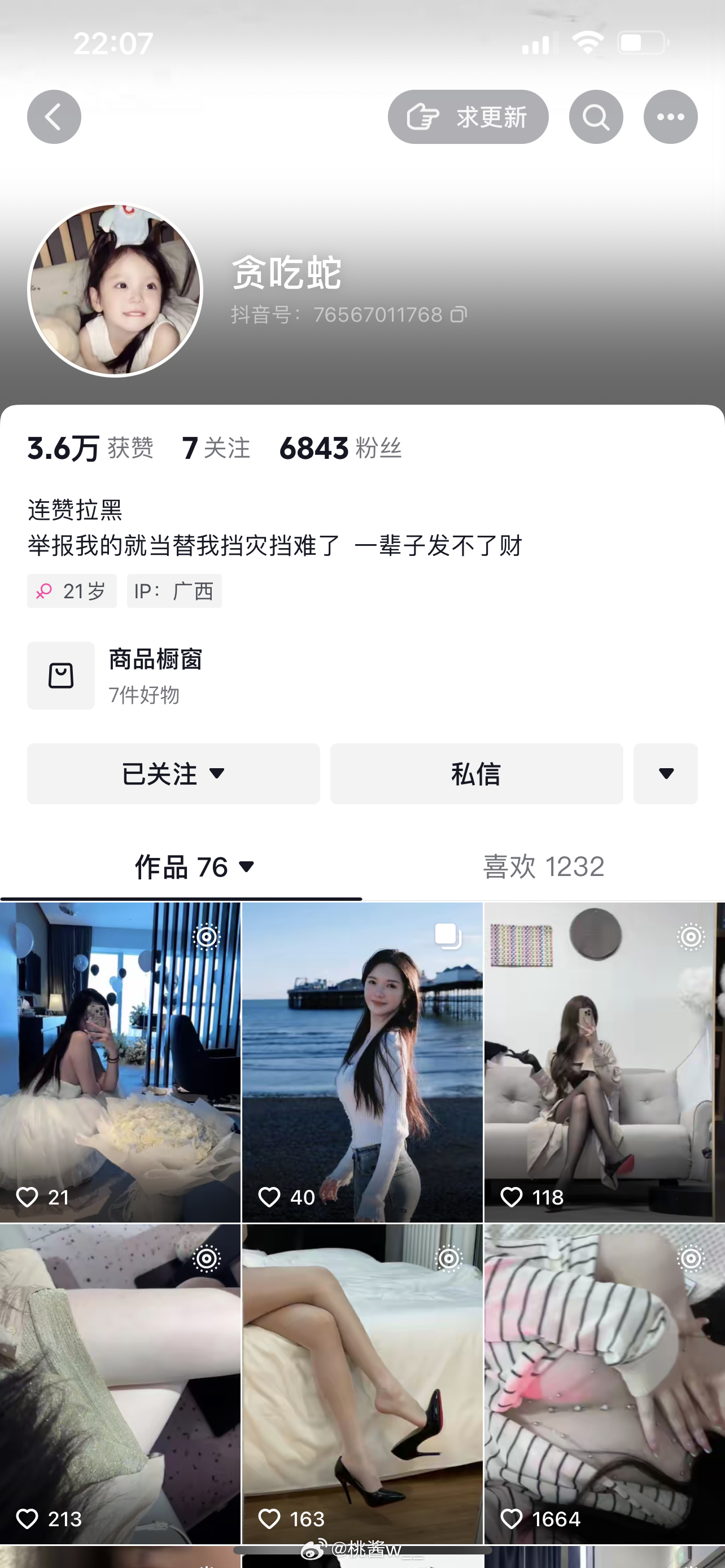Tap the 已关注 follow status button
Viewport: 725px width, 1568px height.
(173, 773)
